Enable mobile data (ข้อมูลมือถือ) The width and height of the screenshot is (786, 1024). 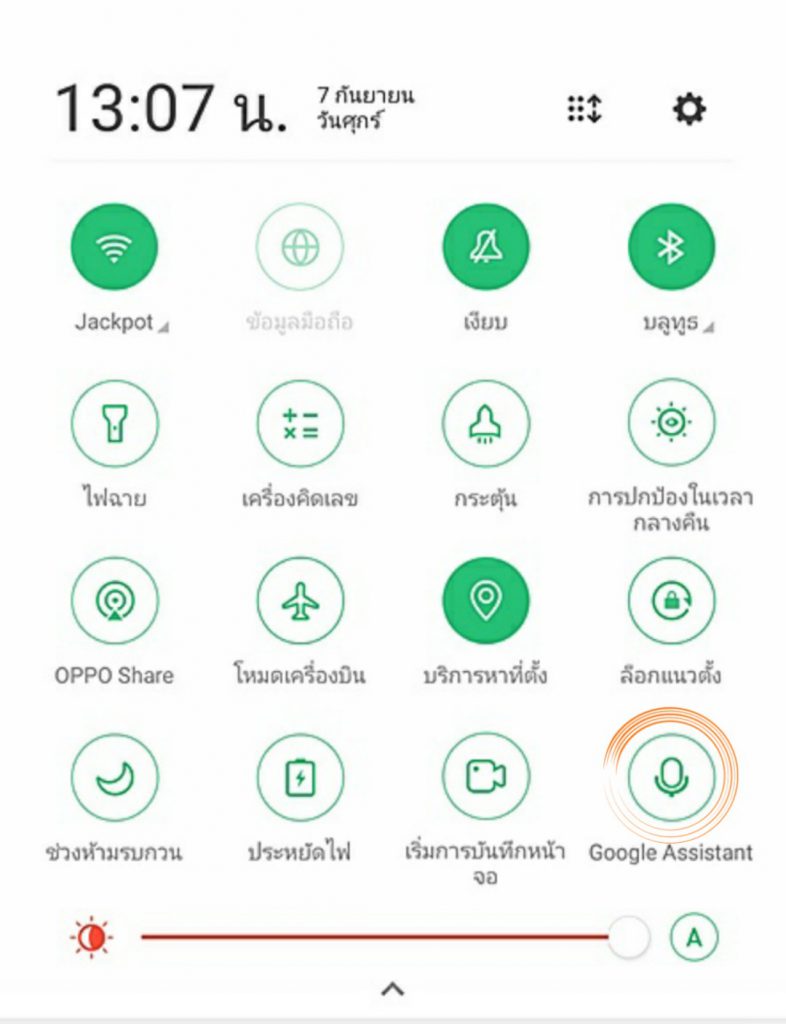click(x=300, y=247)
